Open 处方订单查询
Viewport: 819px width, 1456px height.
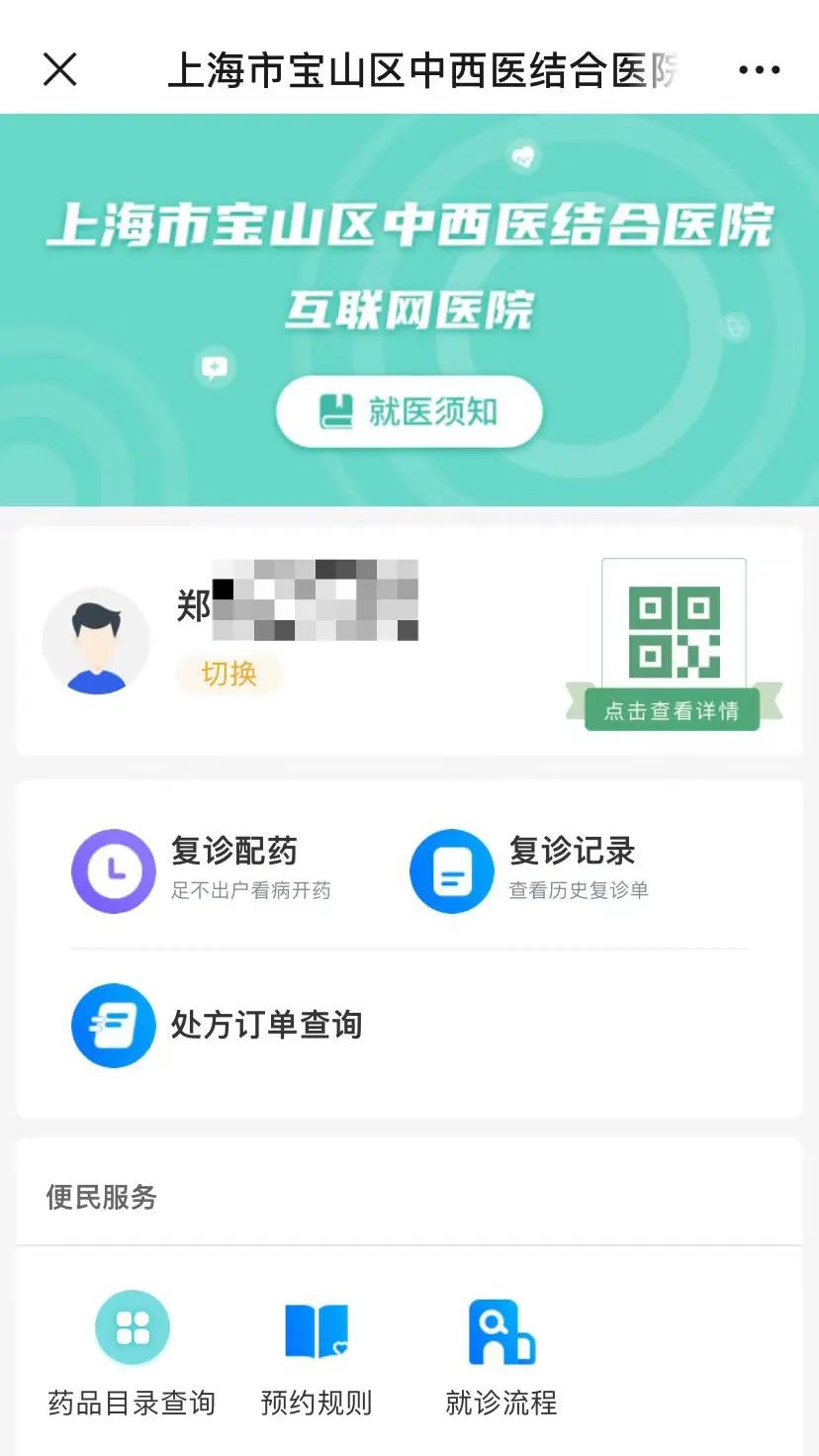pos(218,1025)
